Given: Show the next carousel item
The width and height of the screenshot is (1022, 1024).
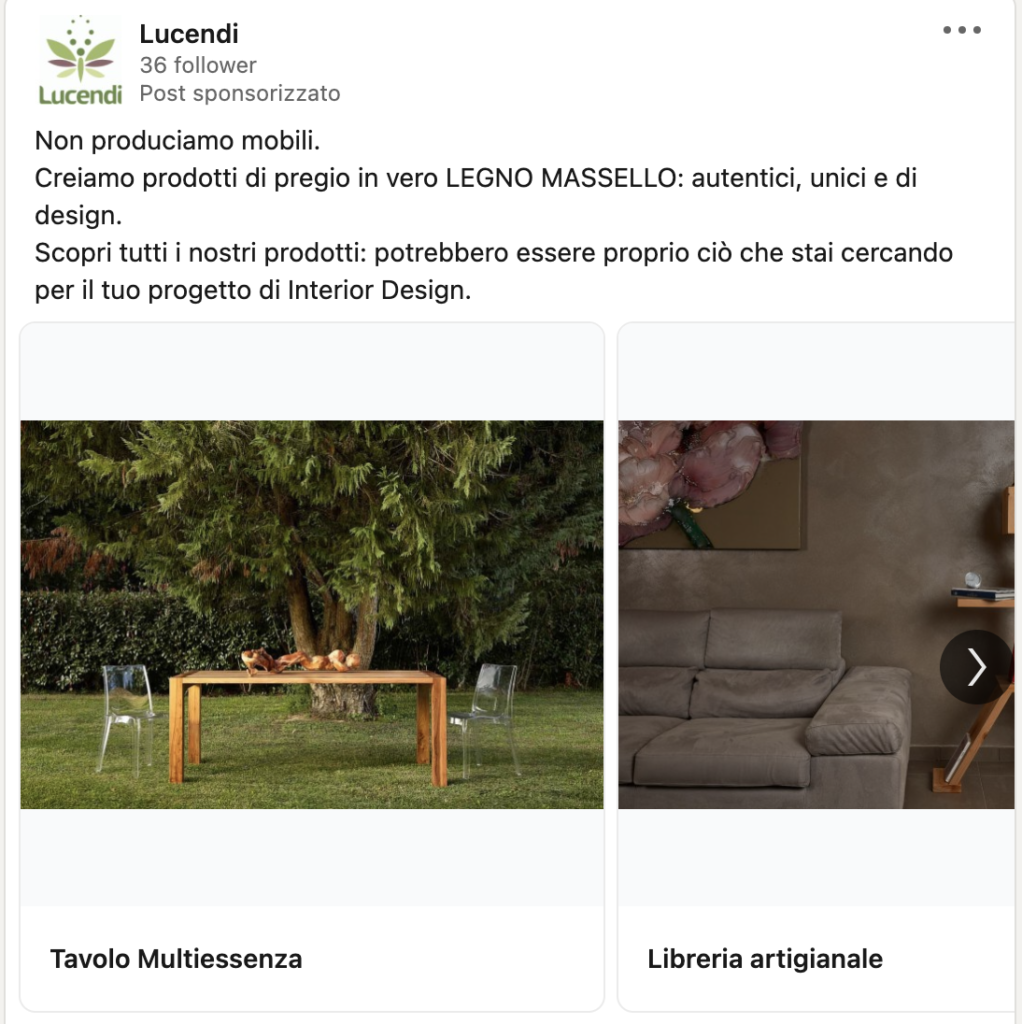Looking at the screenshot, I should [x=976, y=667].
